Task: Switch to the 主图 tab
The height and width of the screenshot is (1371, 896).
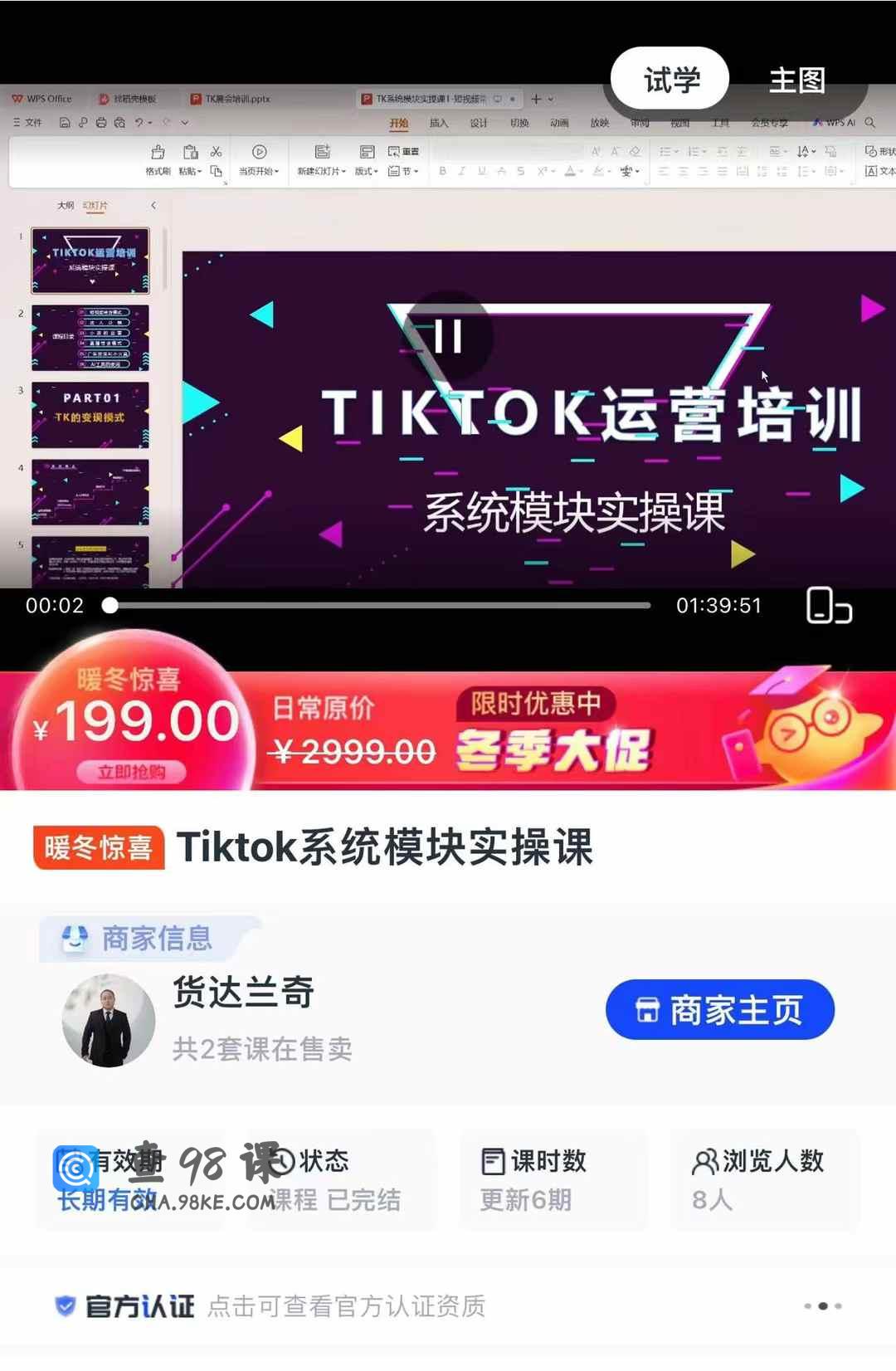Action: (797, 81)
